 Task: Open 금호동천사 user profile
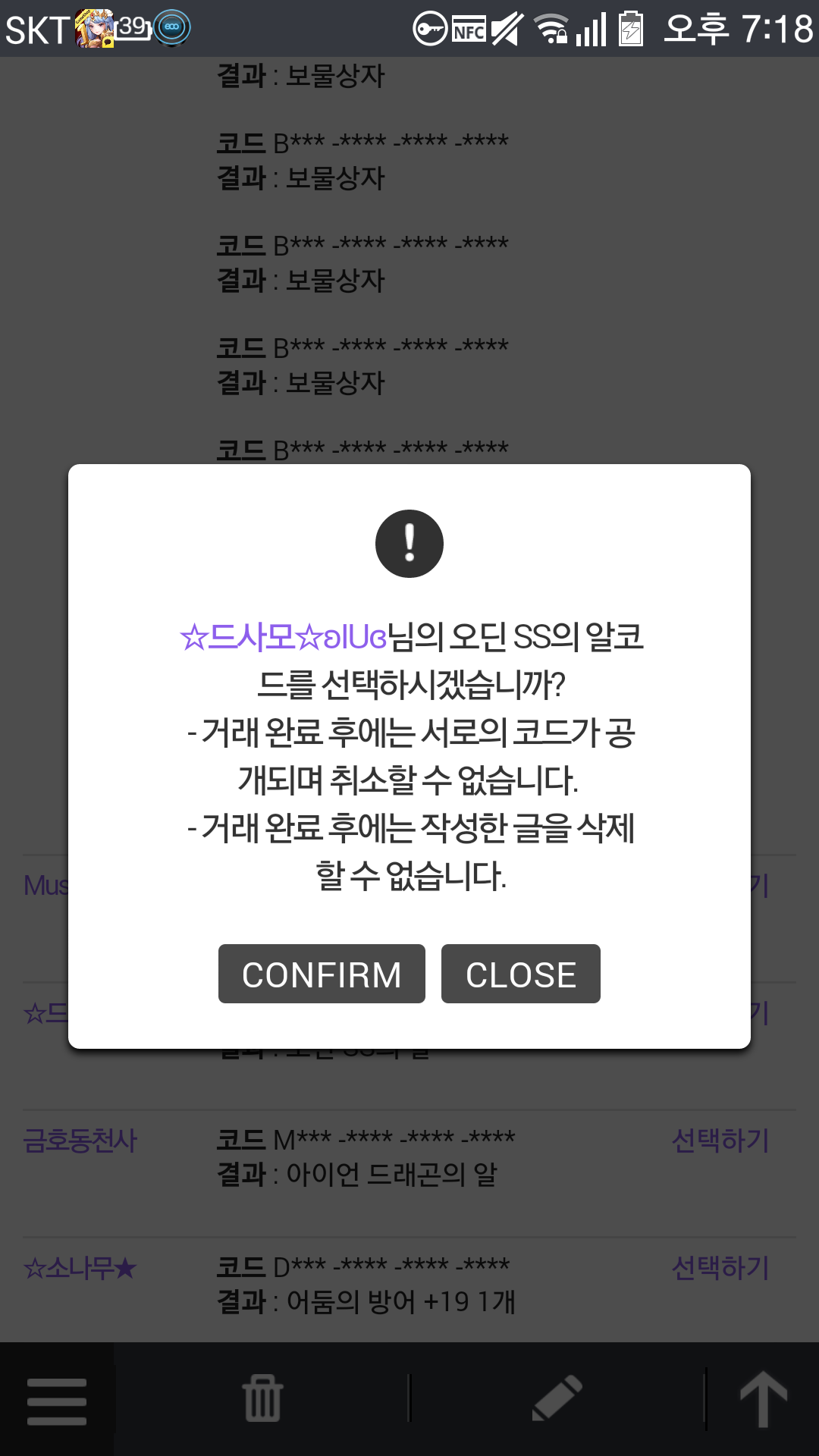tap(80, 1141)
